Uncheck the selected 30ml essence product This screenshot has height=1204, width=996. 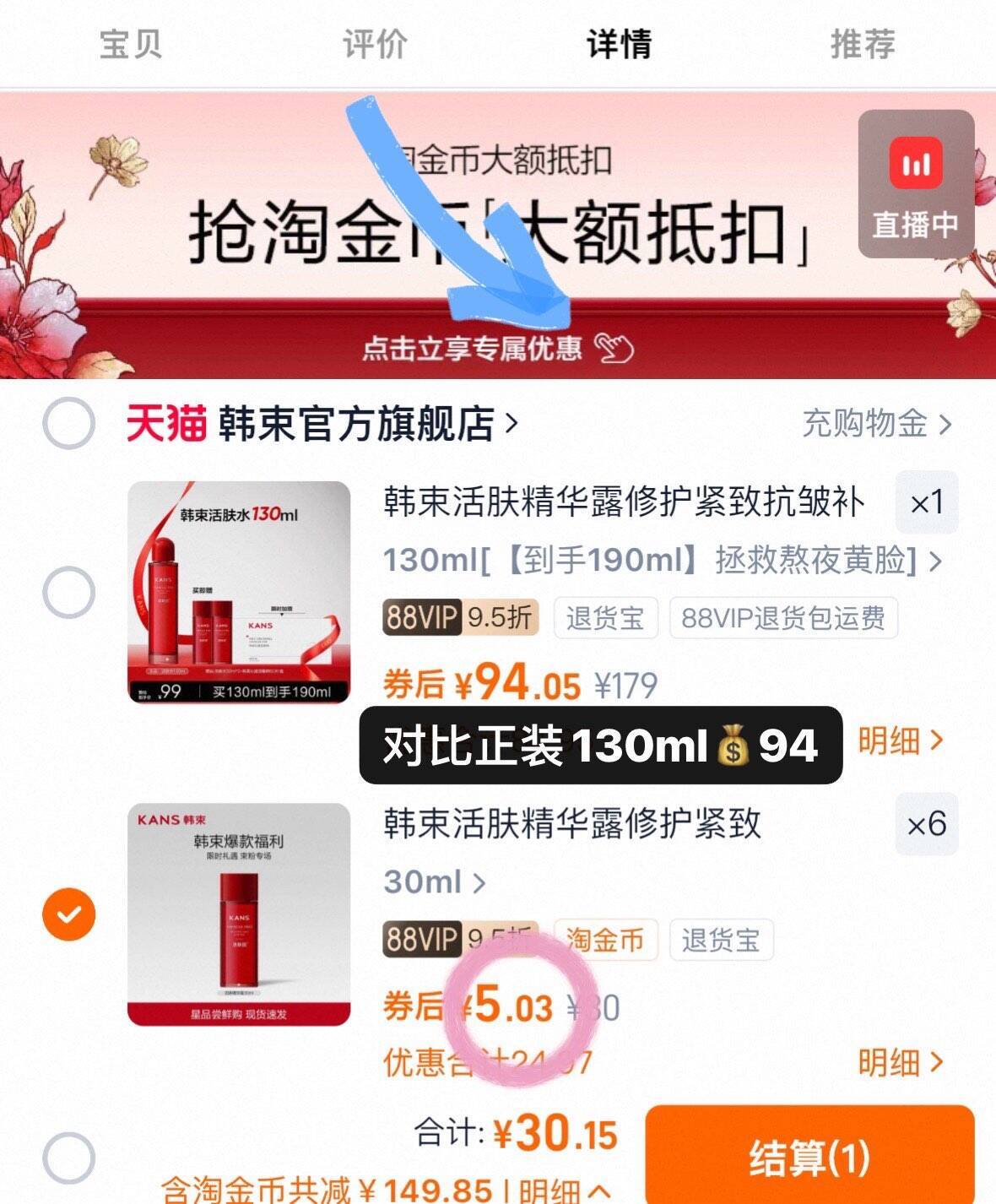coord(69,914)
